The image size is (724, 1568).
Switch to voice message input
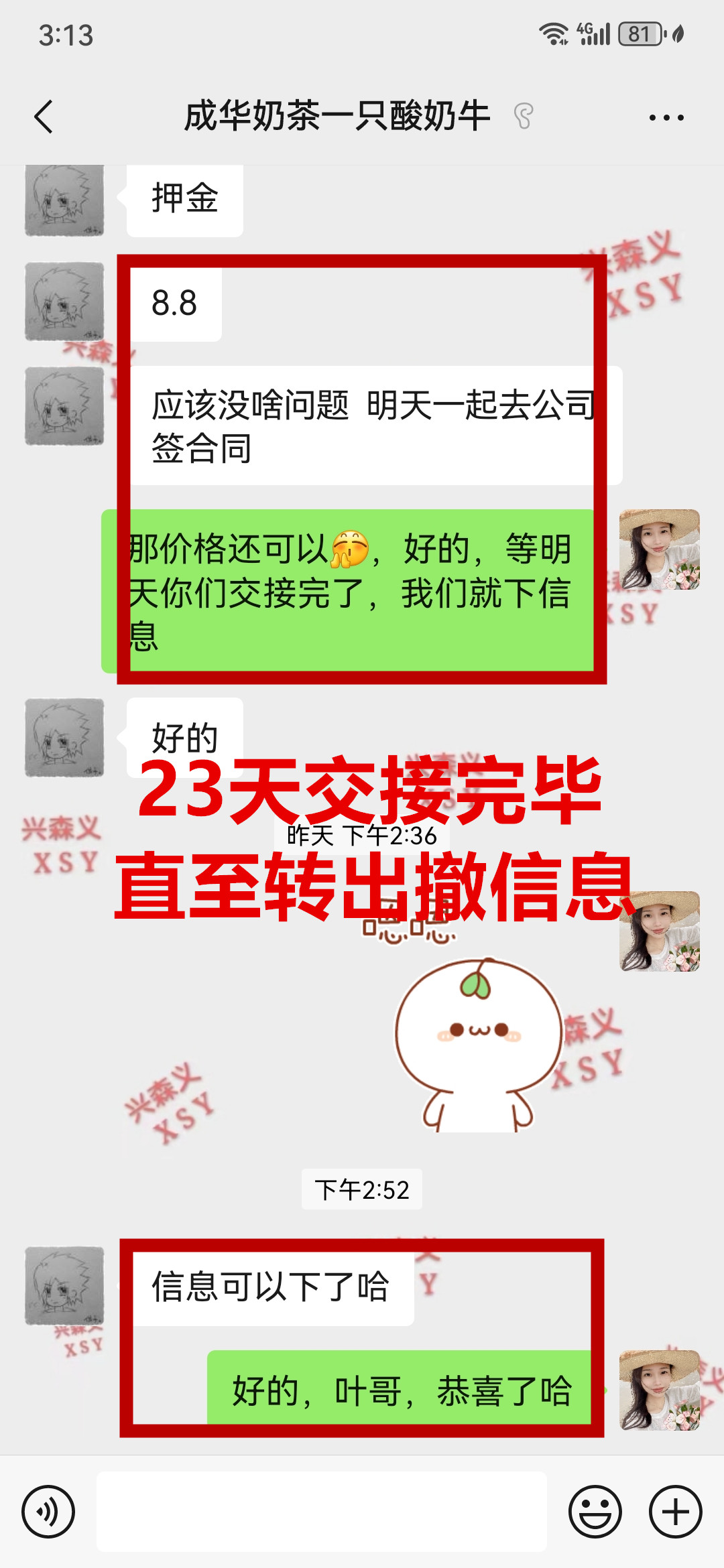(48, 1512)
